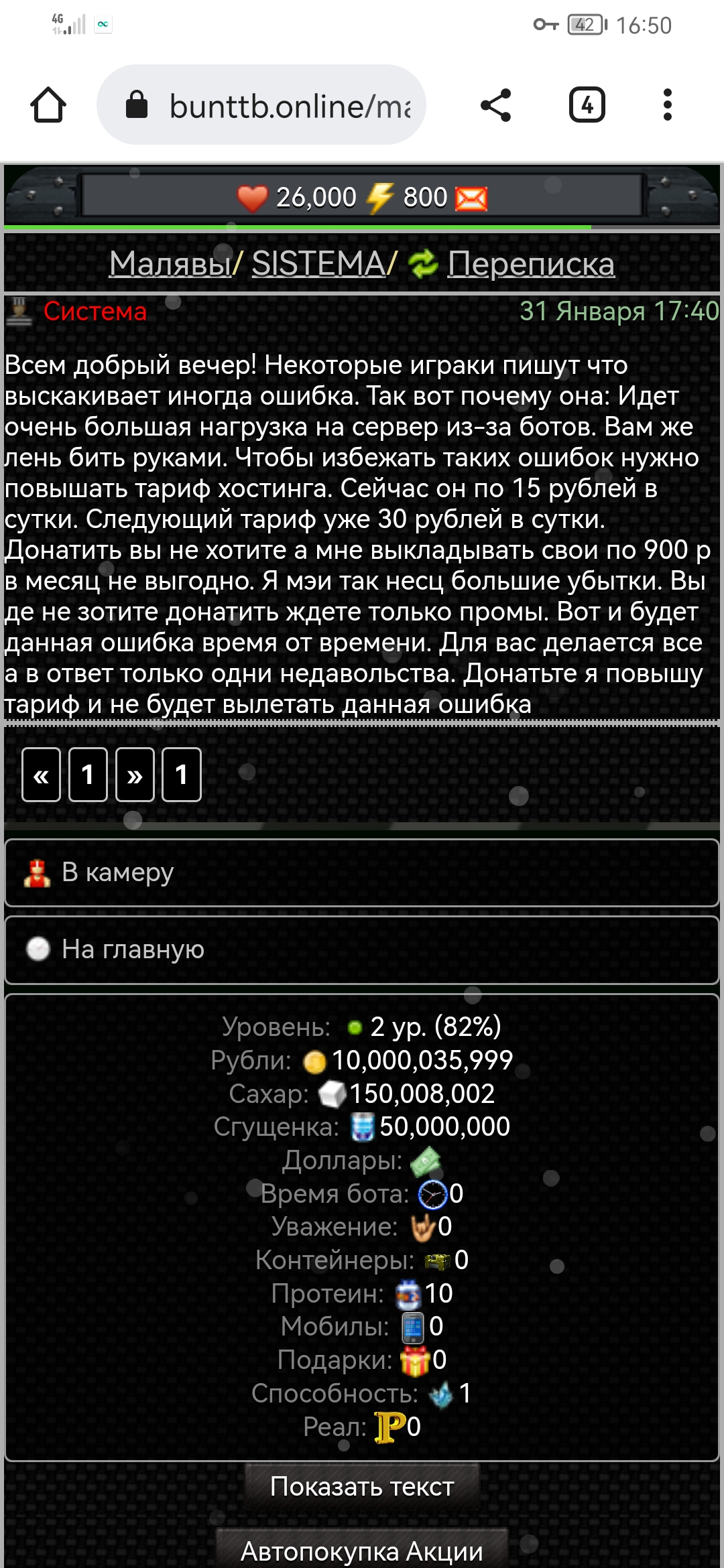Go to the next page with »
Viewport: 724px width, 1568px height.
pyautogui.click(x=135, y=775)
